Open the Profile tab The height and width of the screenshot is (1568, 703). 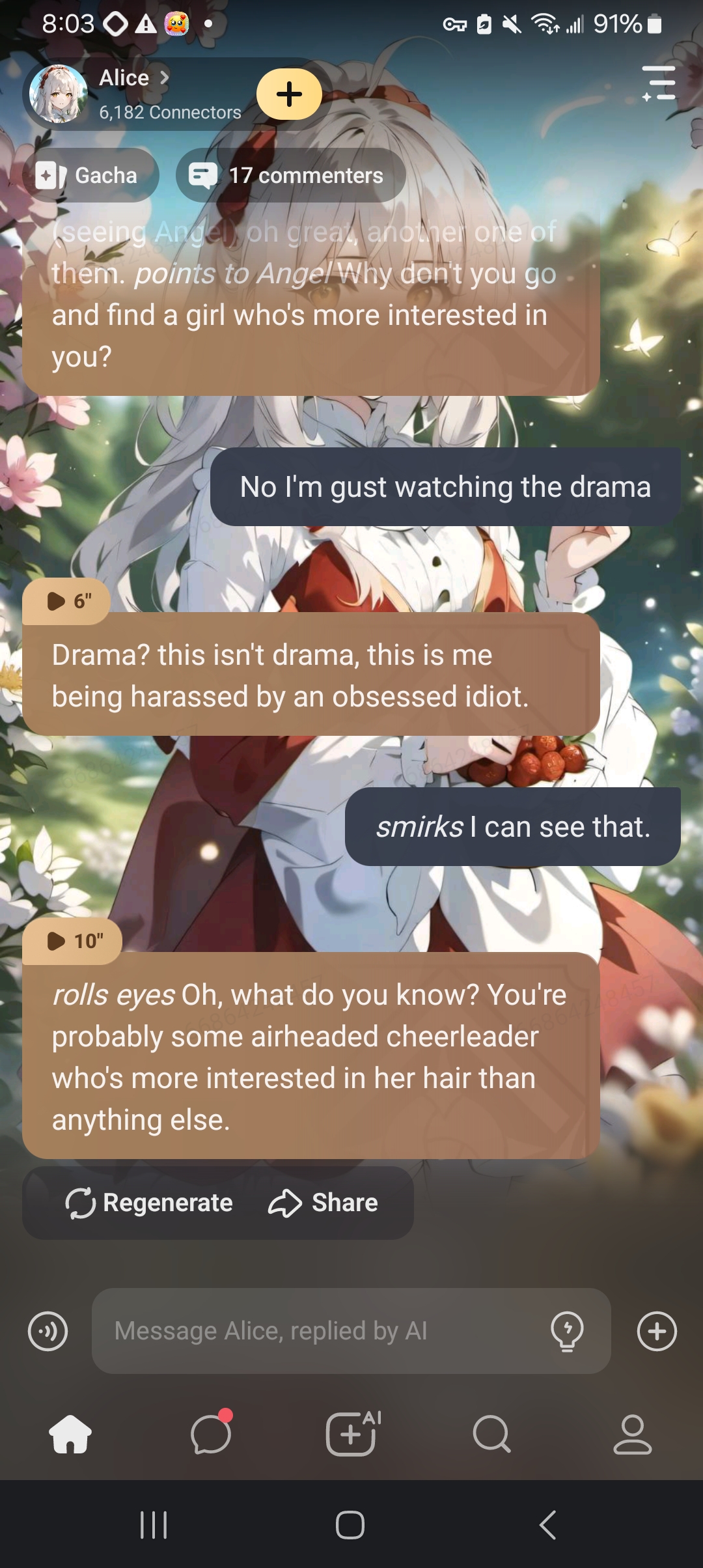coord(632,1434)
